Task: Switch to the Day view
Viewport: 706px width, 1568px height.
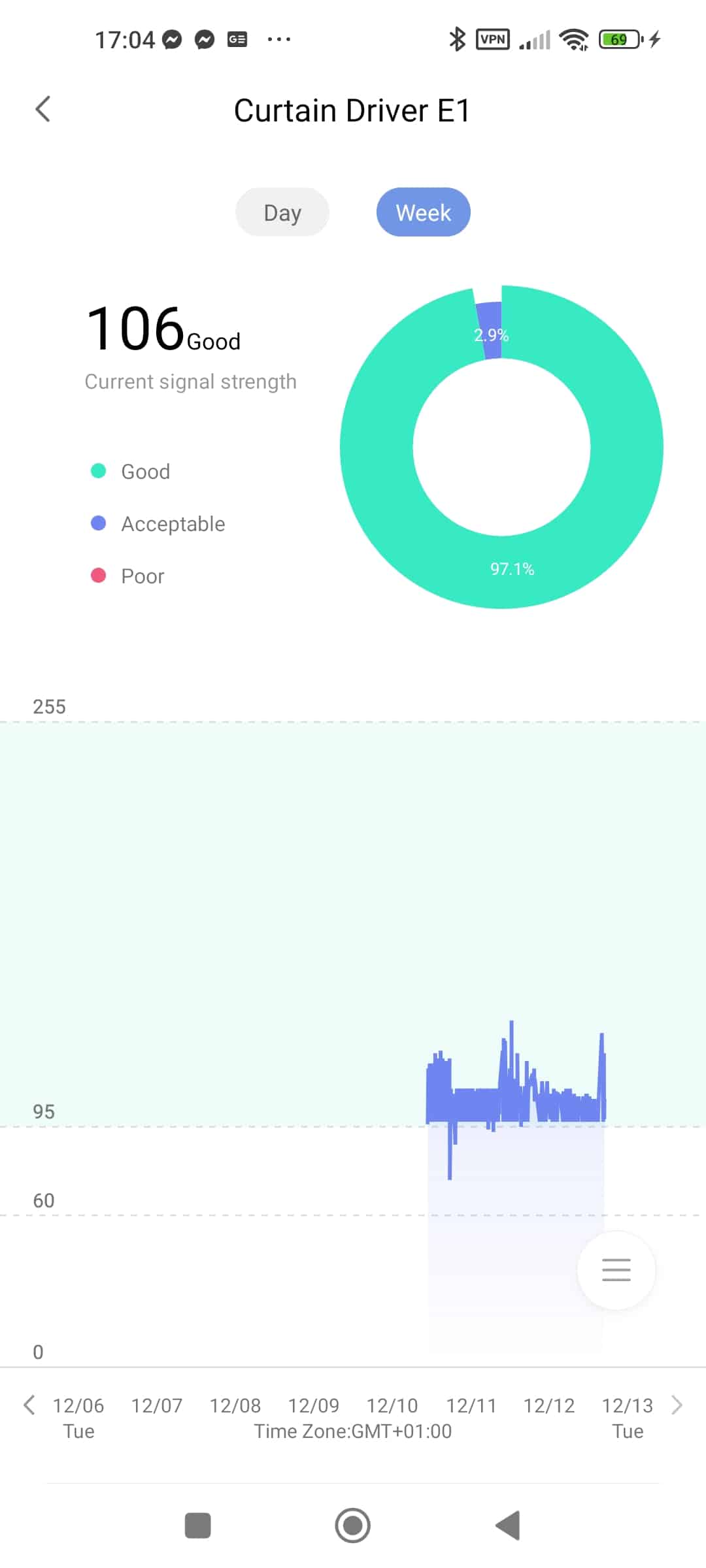Action: [x=282, y=212]
